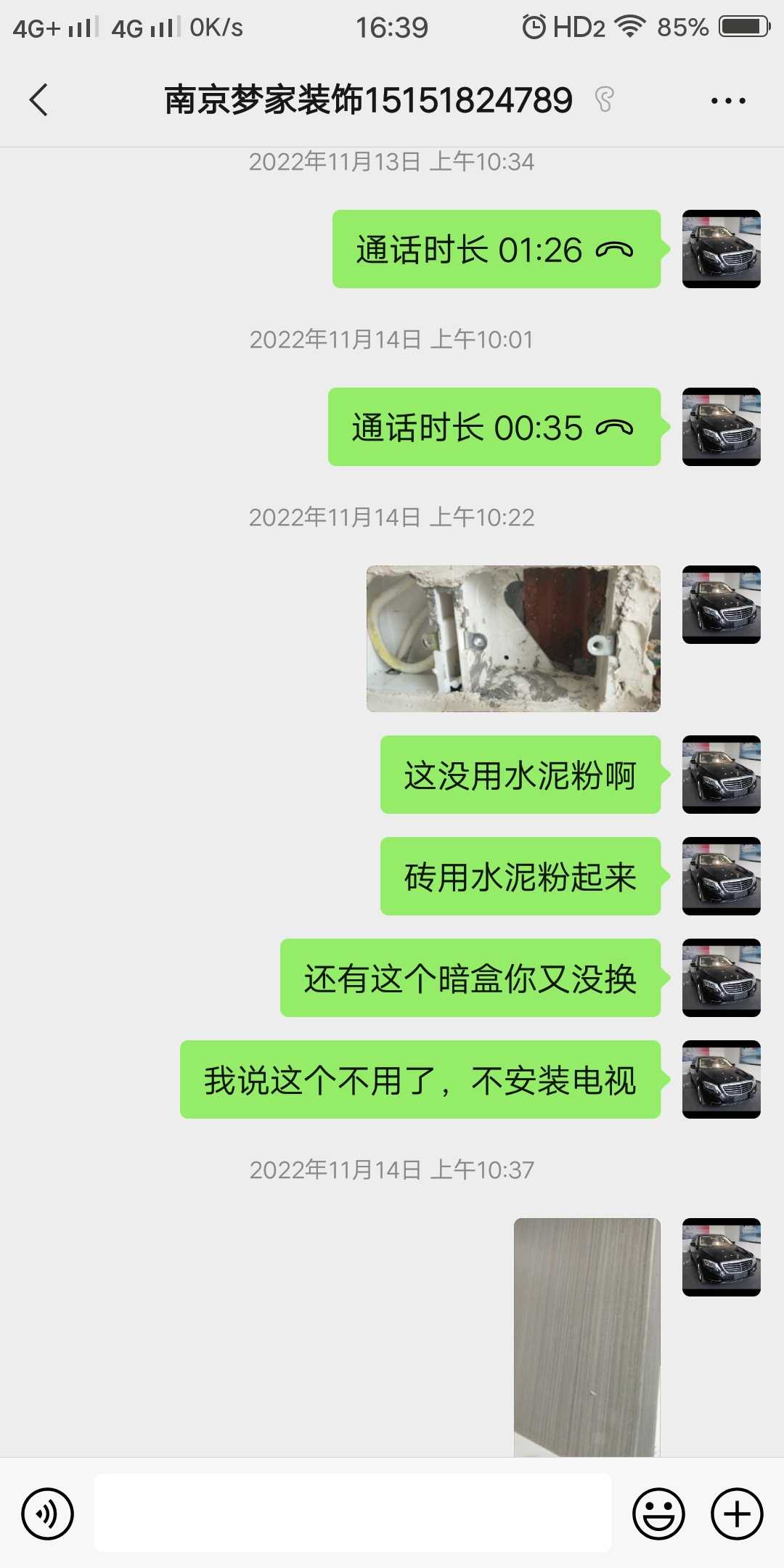Tap the message text input field
This screenshot has width=784, height=1568.
click(352, 1514)
